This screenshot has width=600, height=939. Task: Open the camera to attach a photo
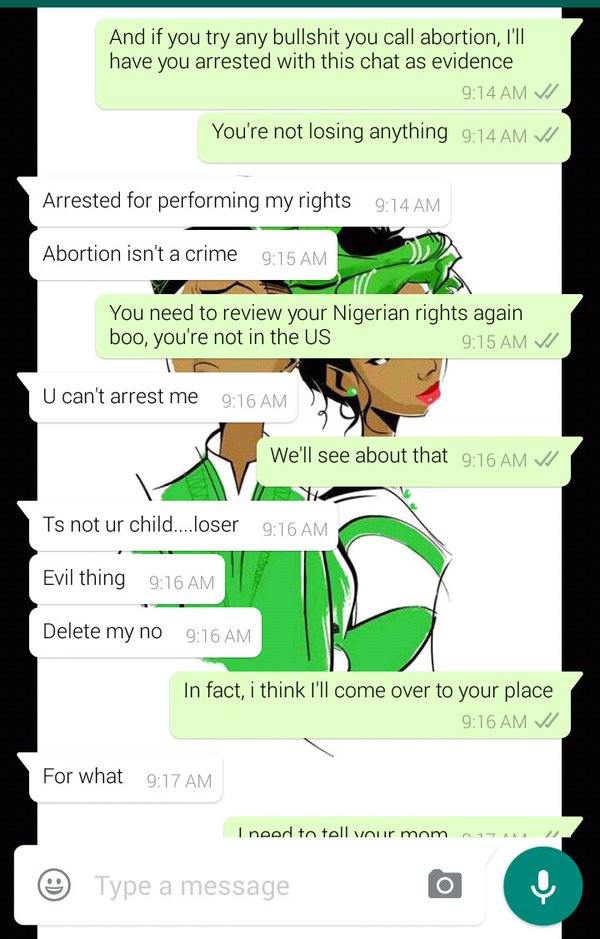pos(444,885)
